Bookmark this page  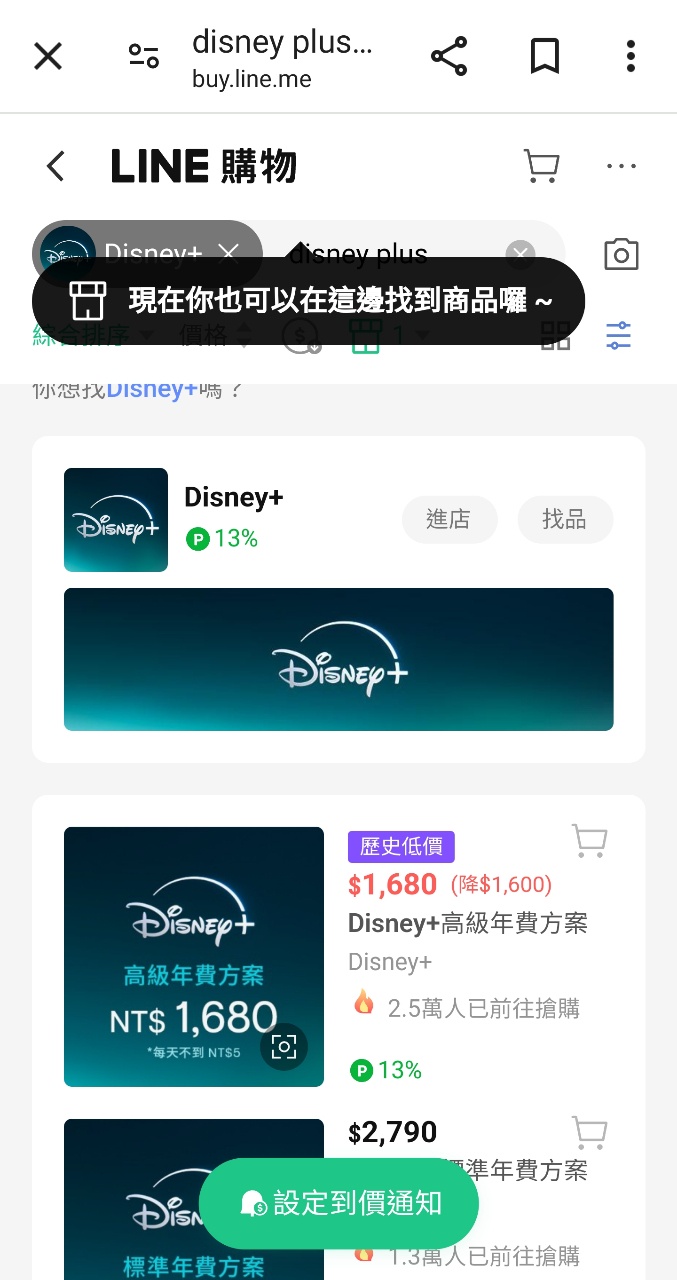pos(544,57)
